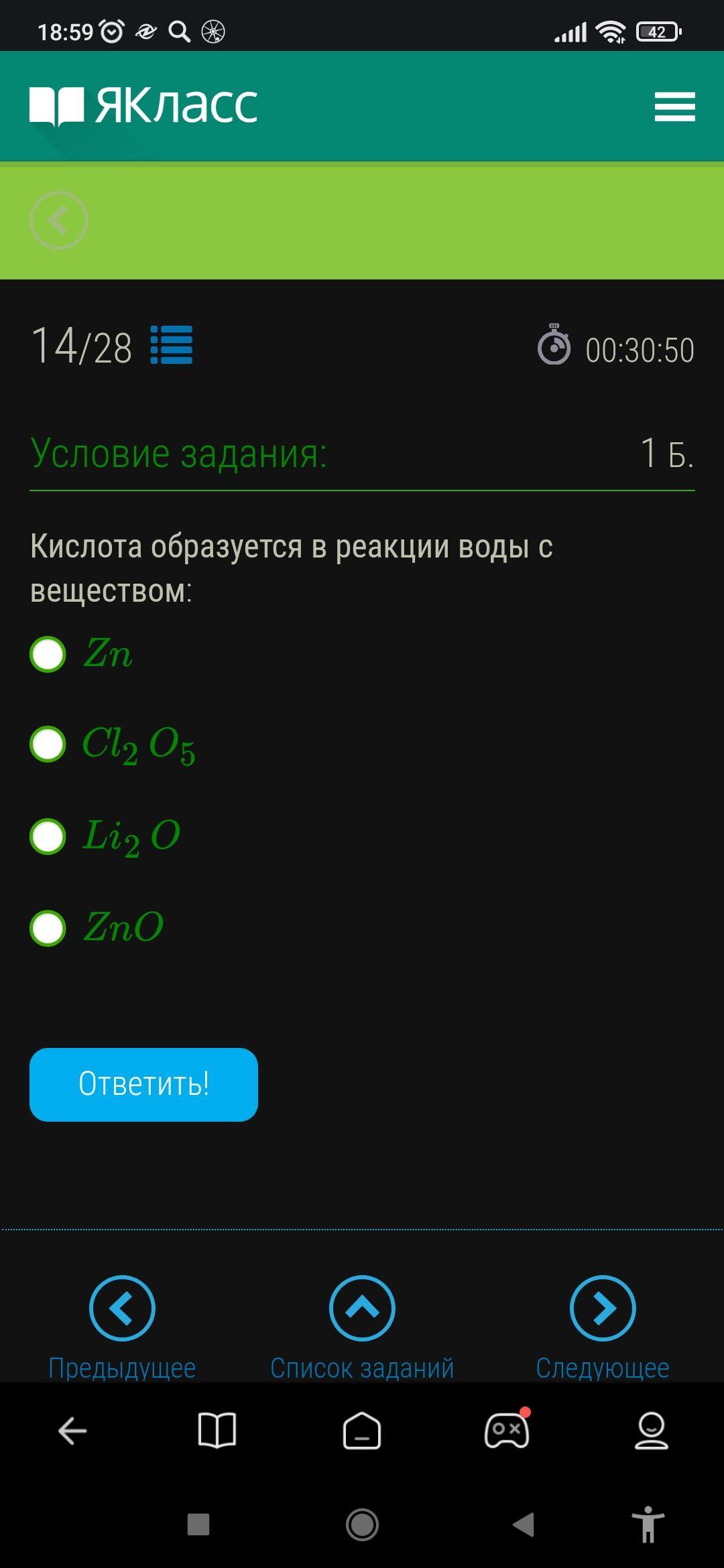Open the browser bookmarks book icon
724x1568 pixels.
(x=217, y=1431)
